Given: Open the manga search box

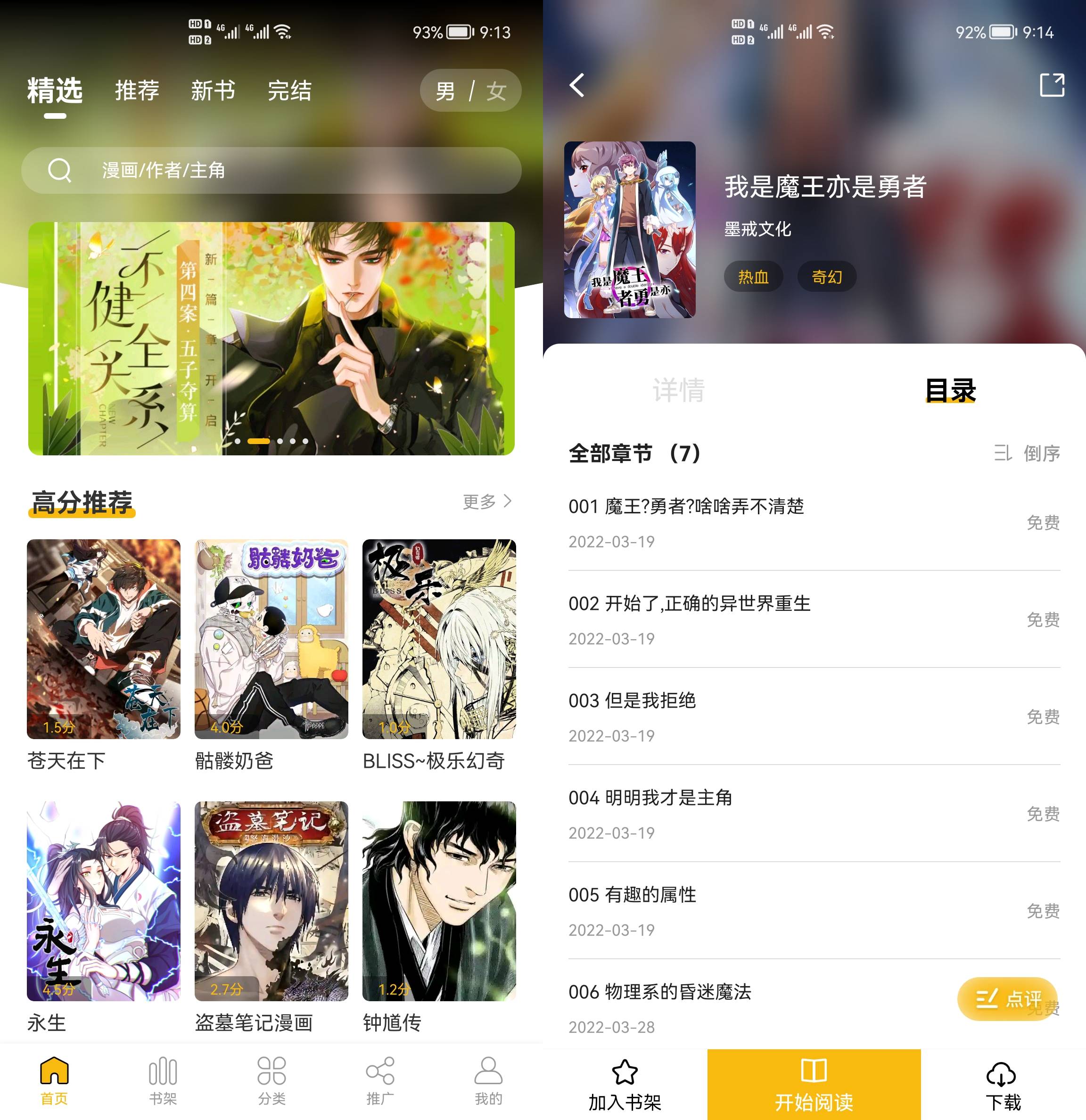Looking at the screenshot, I should [x=271, y=170].
